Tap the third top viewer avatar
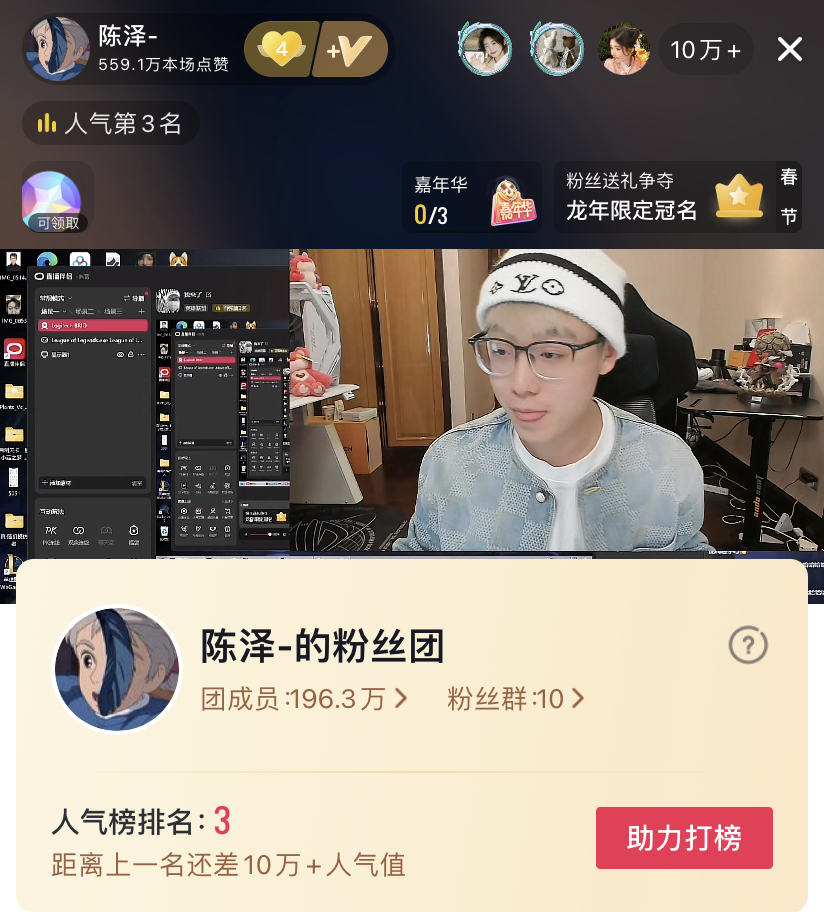The image size is (824, 912). (624, 48)
